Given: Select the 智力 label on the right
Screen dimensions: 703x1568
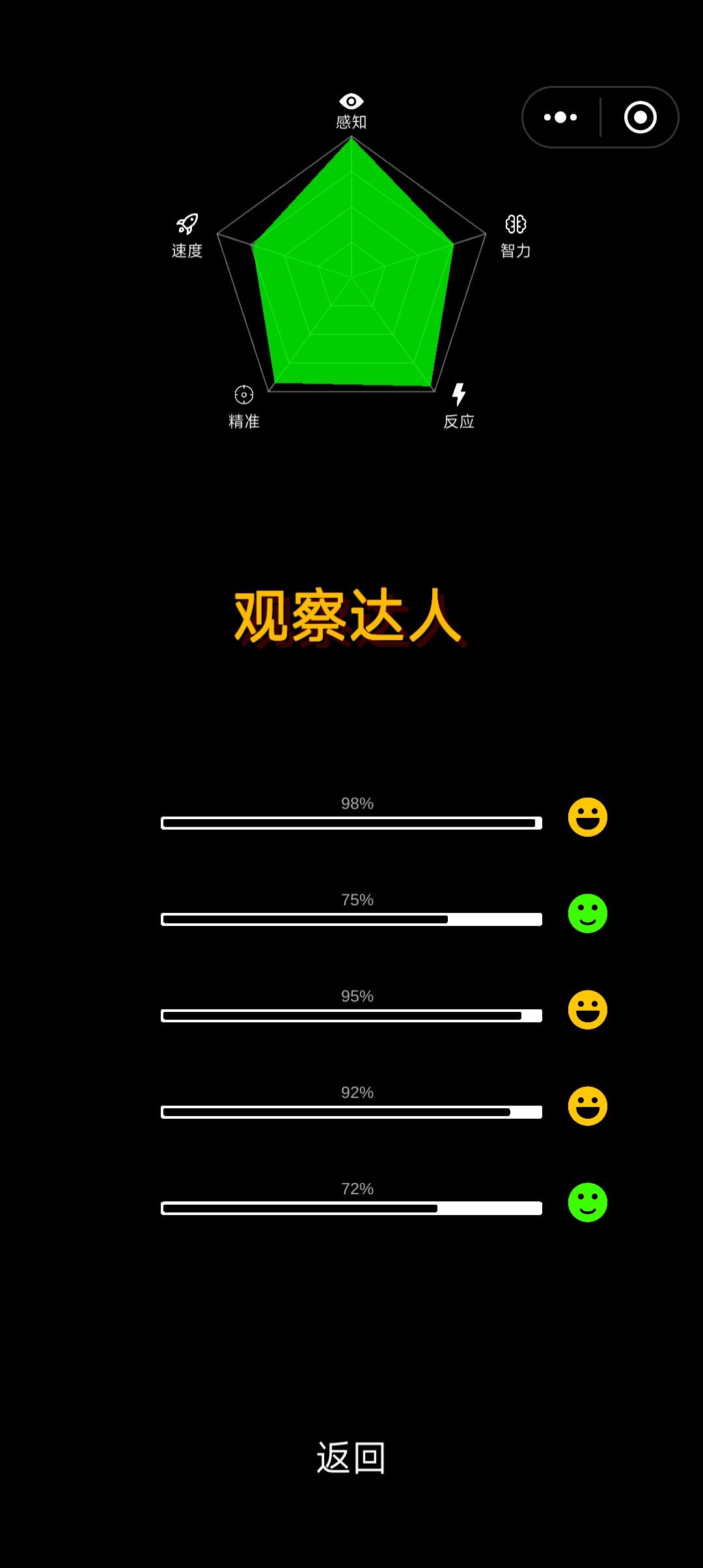Looking at the screenshot, I should [516, 251].
